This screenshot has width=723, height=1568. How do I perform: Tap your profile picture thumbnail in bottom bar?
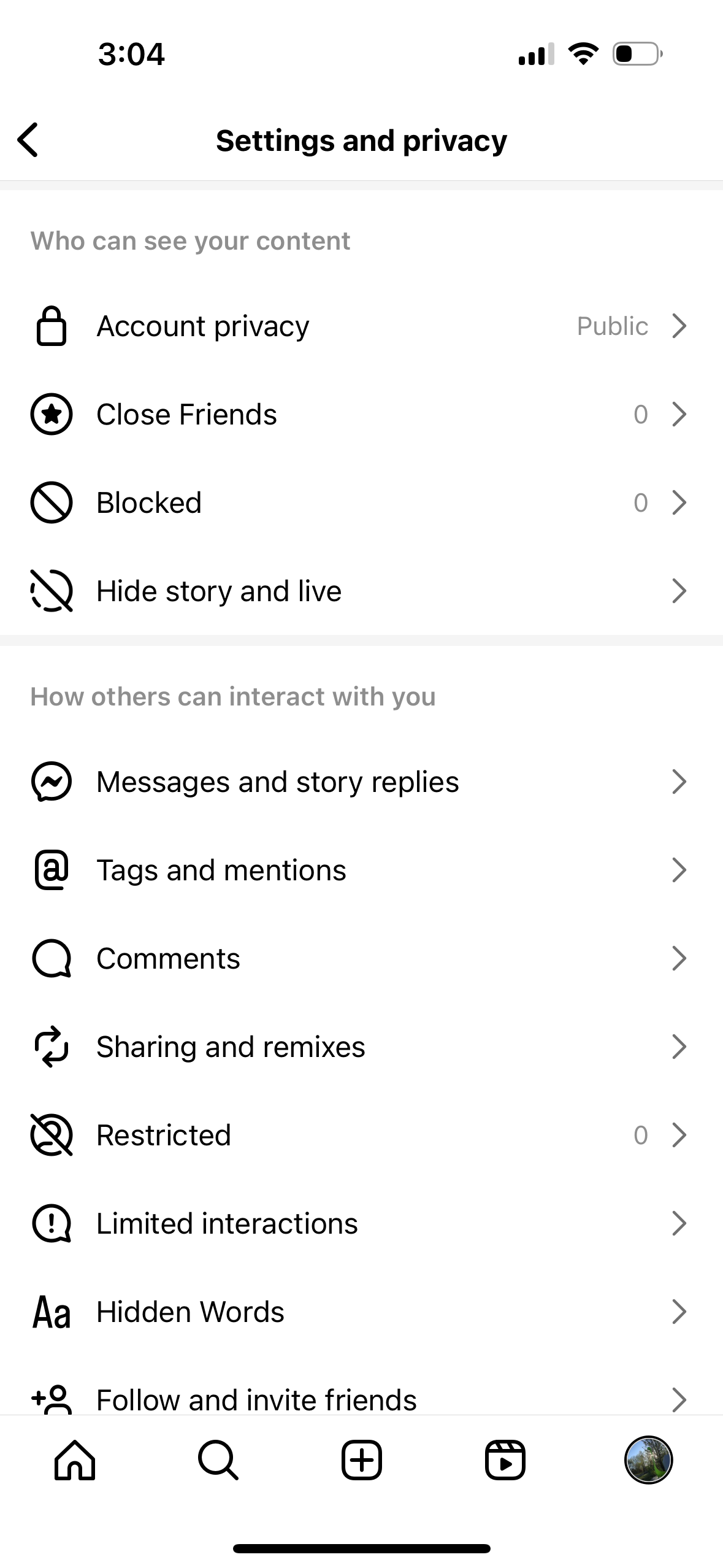coord(649,1459)
